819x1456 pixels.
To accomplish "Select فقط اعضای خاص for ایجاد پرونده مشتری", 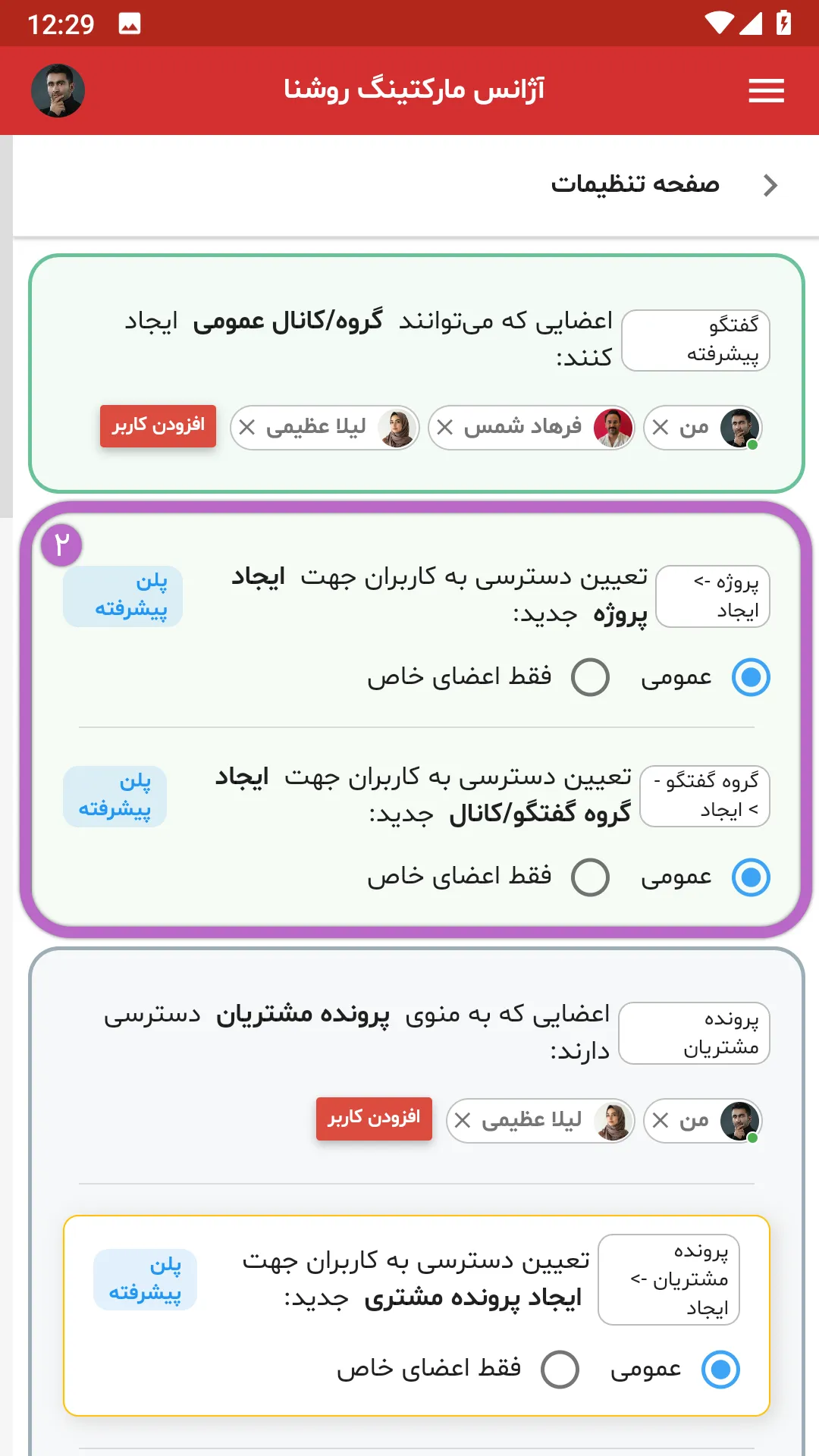I will [560, 1370].
